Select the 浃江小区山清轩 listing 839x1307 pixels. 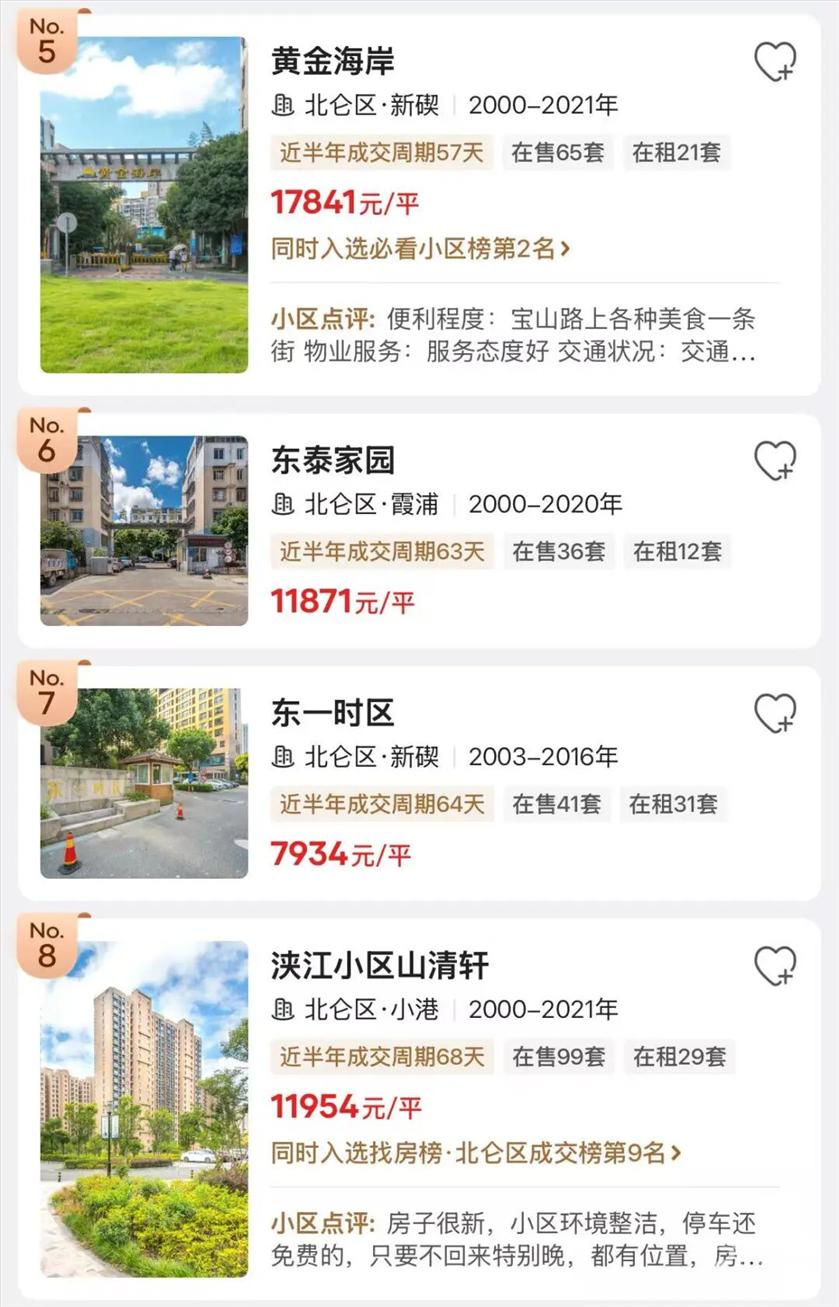pos(380,966)
